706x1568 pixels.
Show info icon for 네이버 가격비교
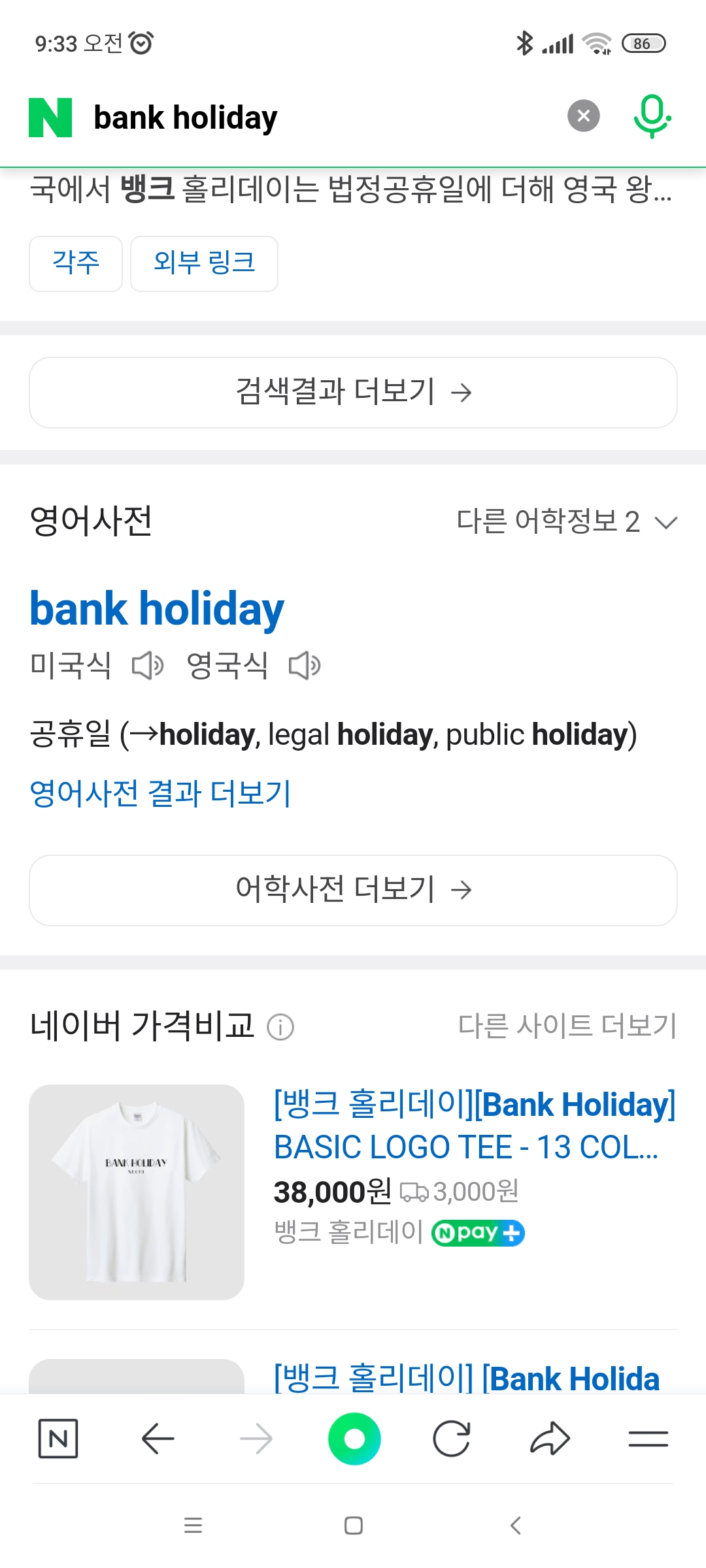point(280,1027)
